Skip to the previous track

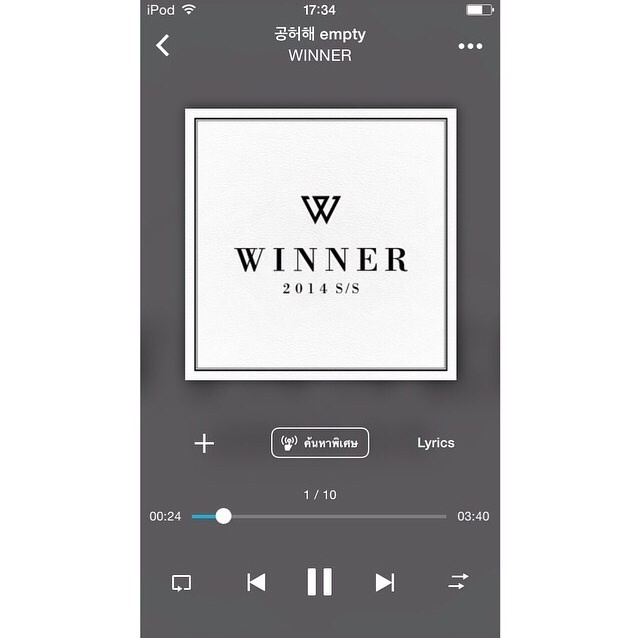256,582
